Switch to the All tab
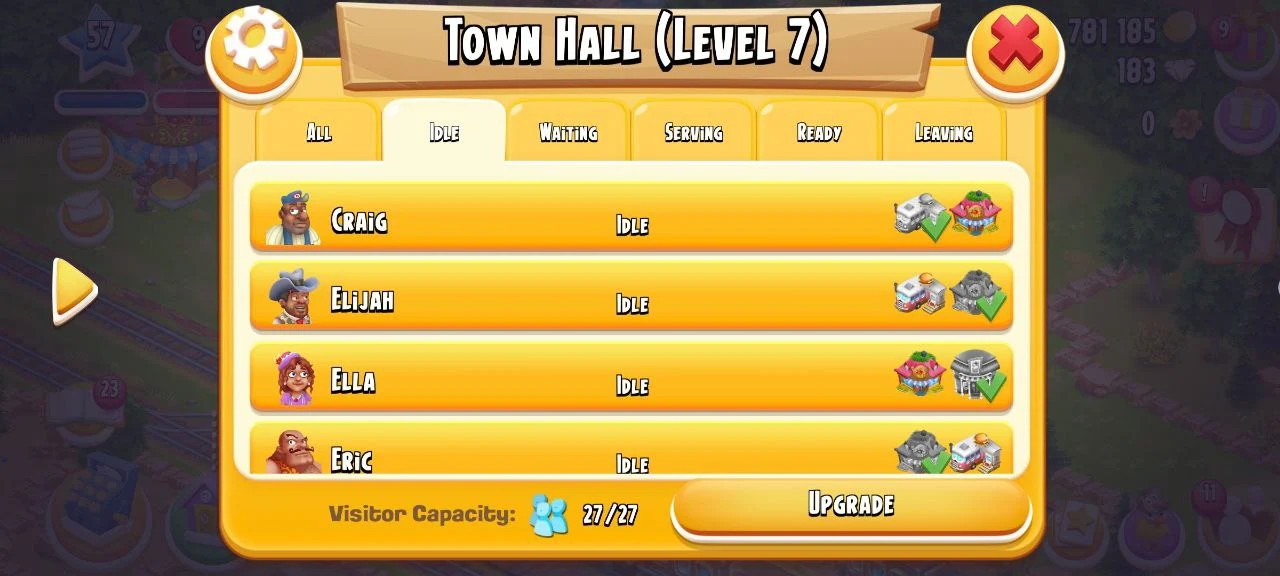The width and height of the screenshot is (1280, 576). point(318,132)
